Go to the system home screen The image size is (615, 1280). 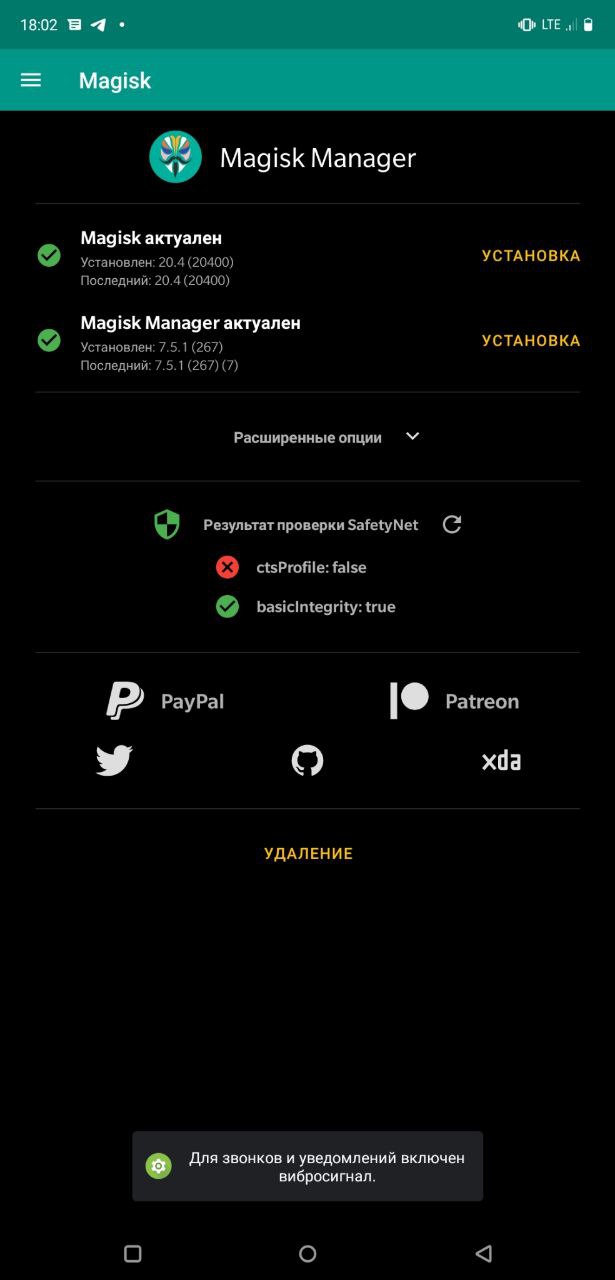pyautogui.click(x=308, y=1253)
